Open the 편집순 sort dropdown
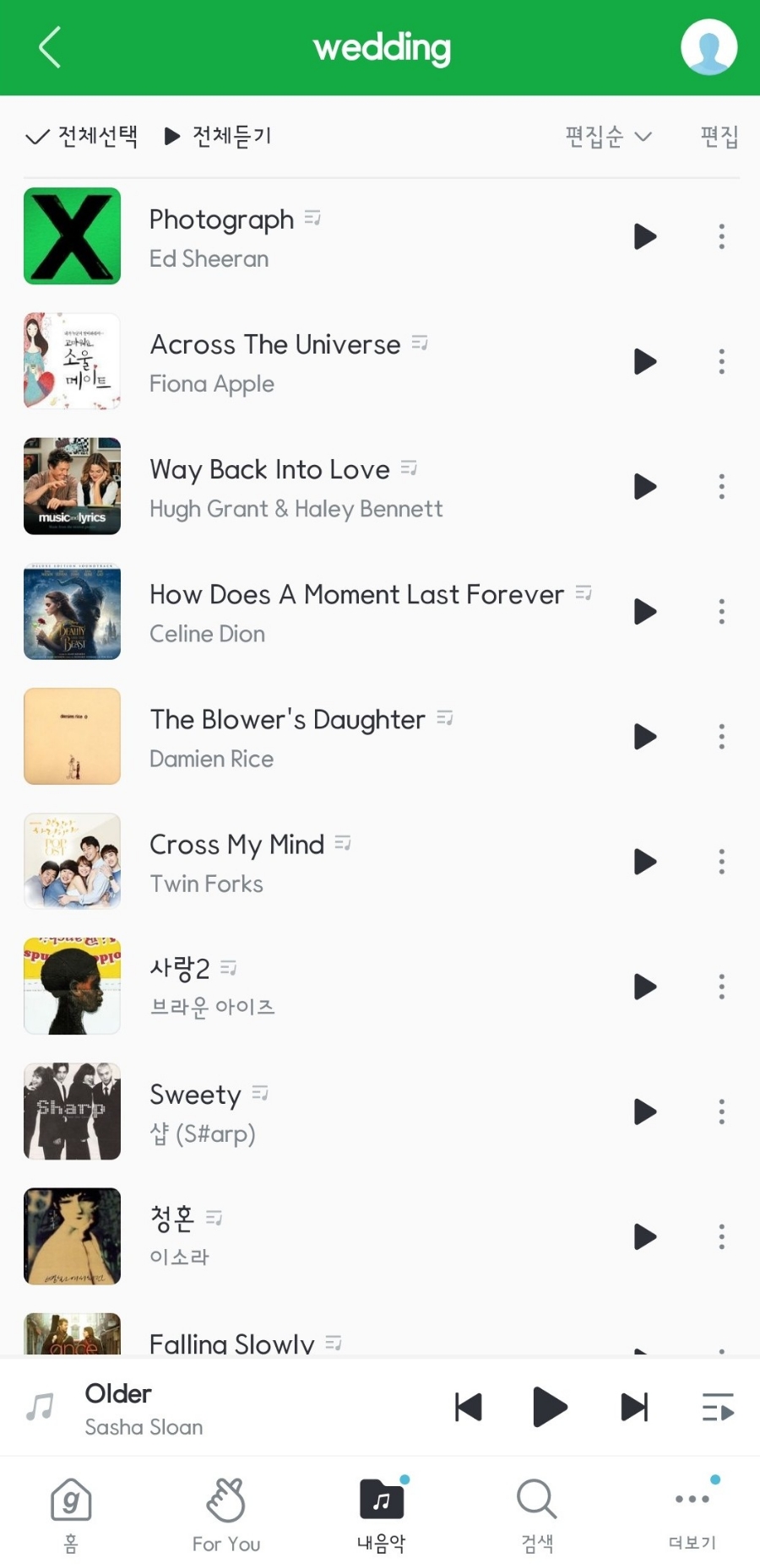This screenshot has height=1568, width=760. (608, 136)
